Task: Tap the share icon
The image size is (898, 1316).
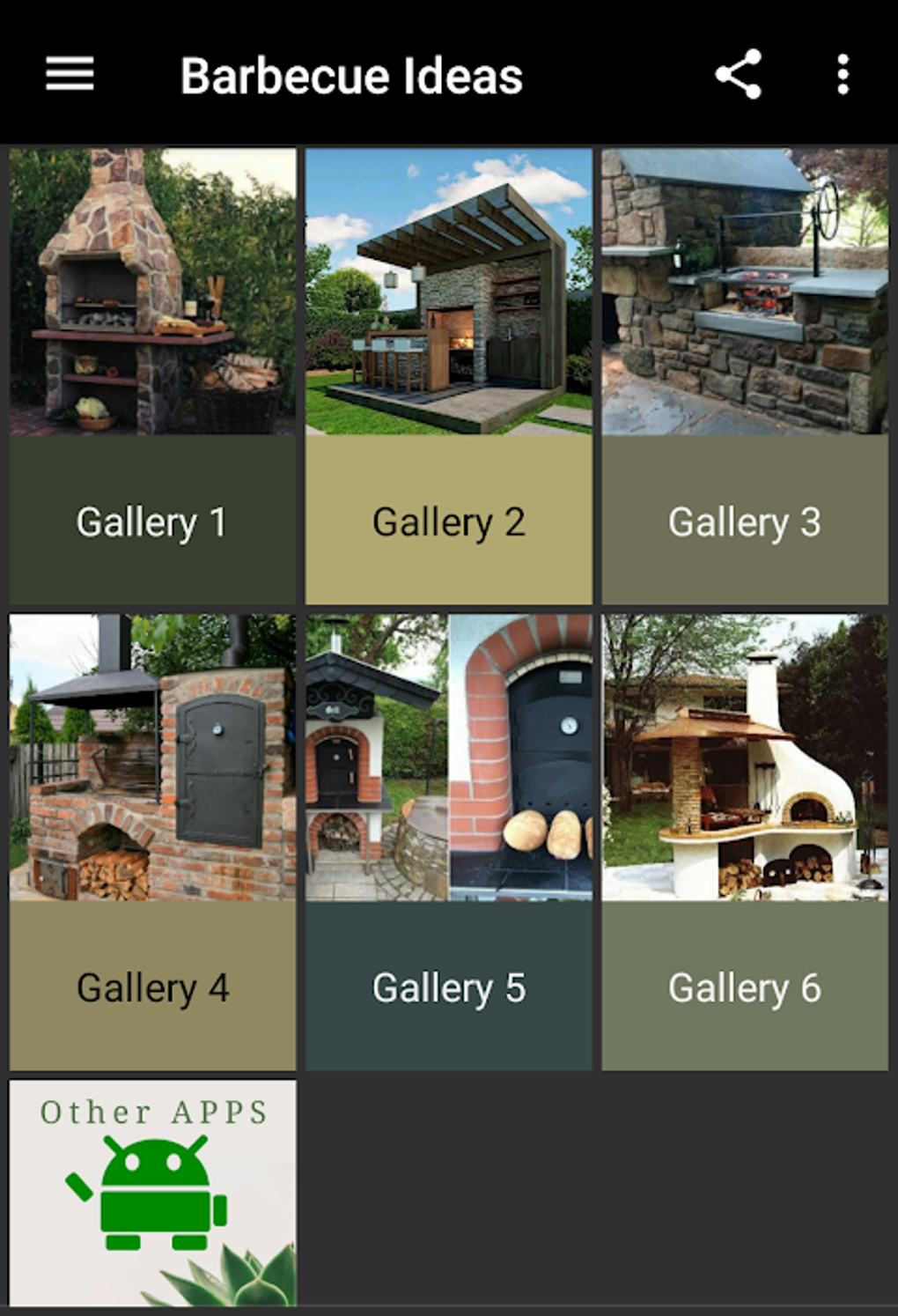Action: [x=740, y=74]
